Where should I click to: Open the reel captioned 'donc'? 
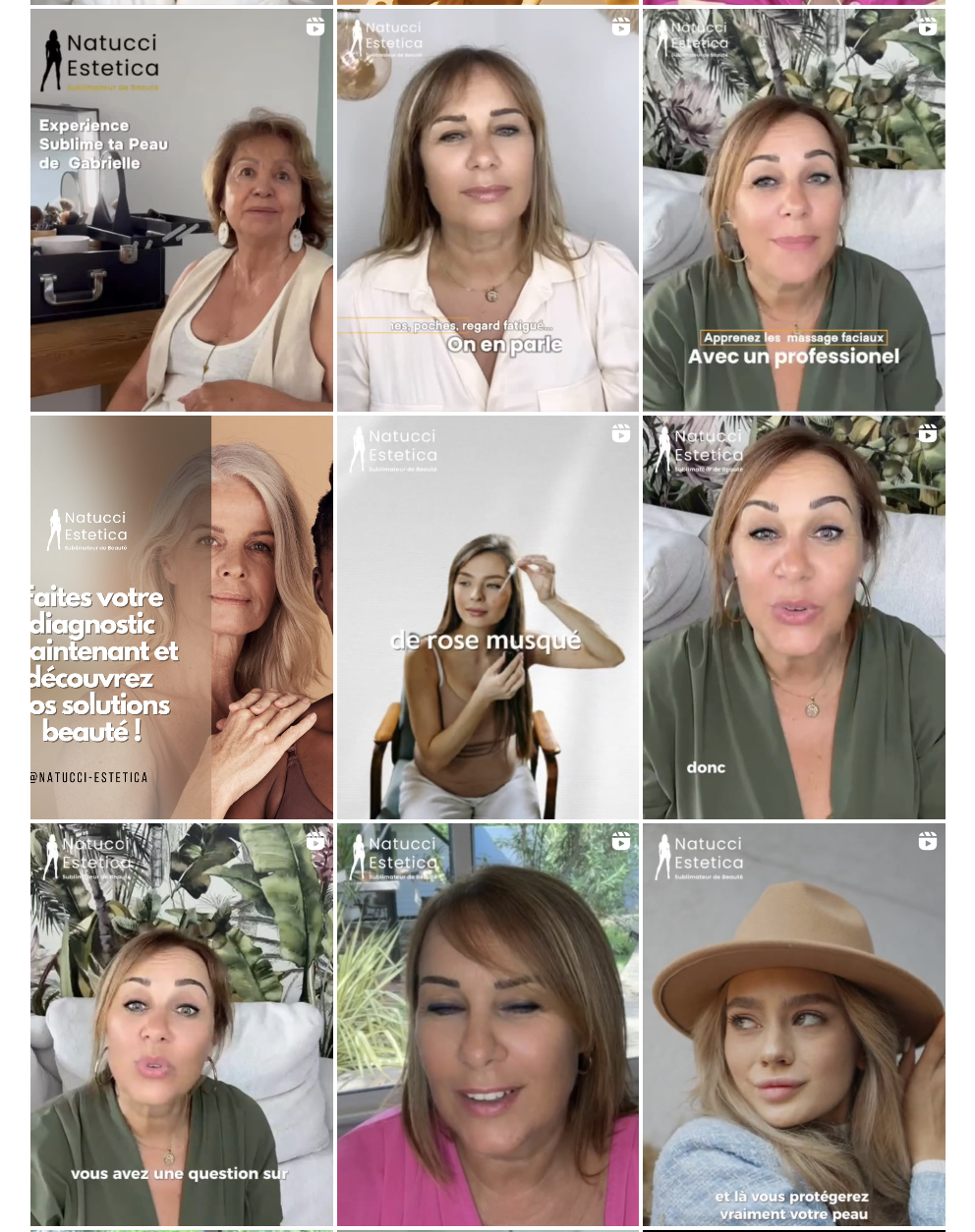click(793, 617)
